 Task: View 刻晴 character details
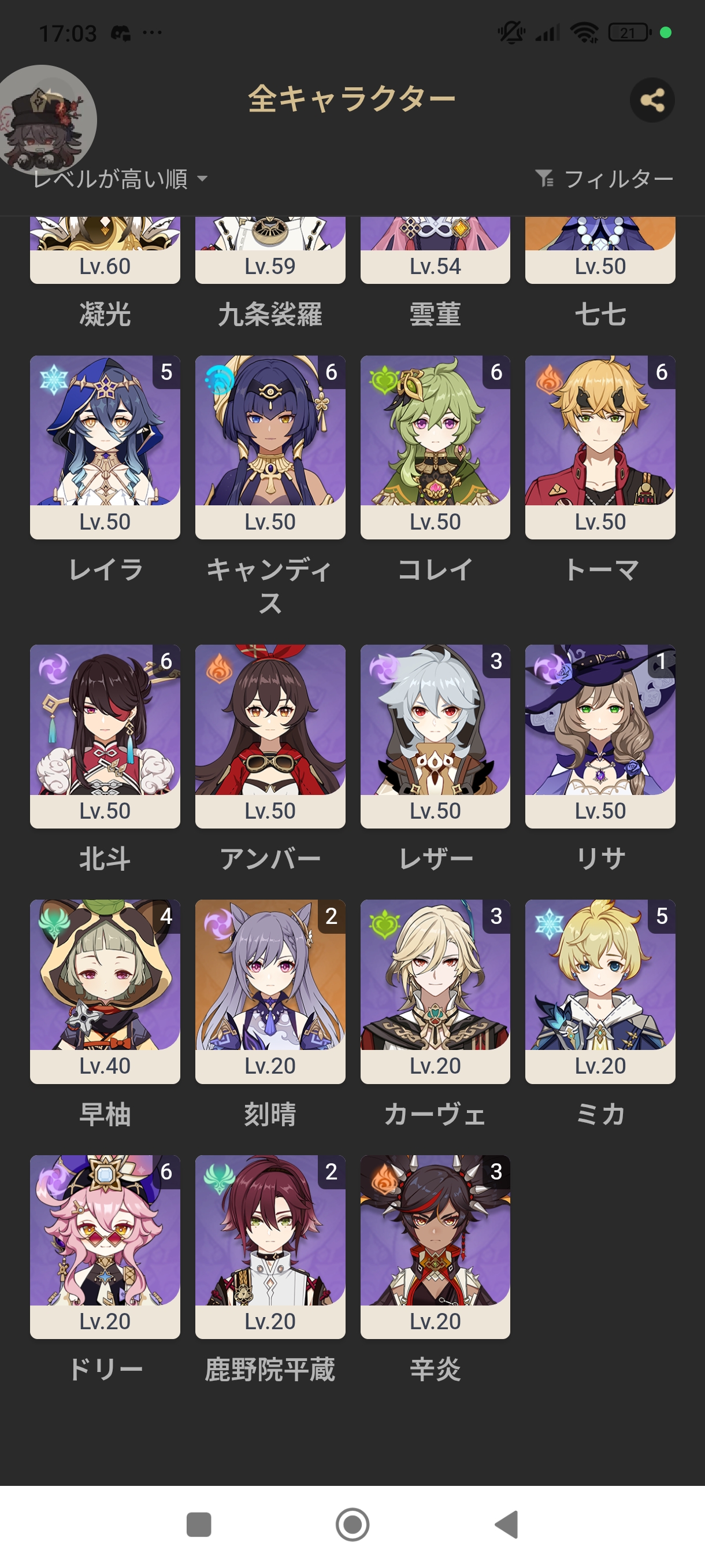coord(270,991)
